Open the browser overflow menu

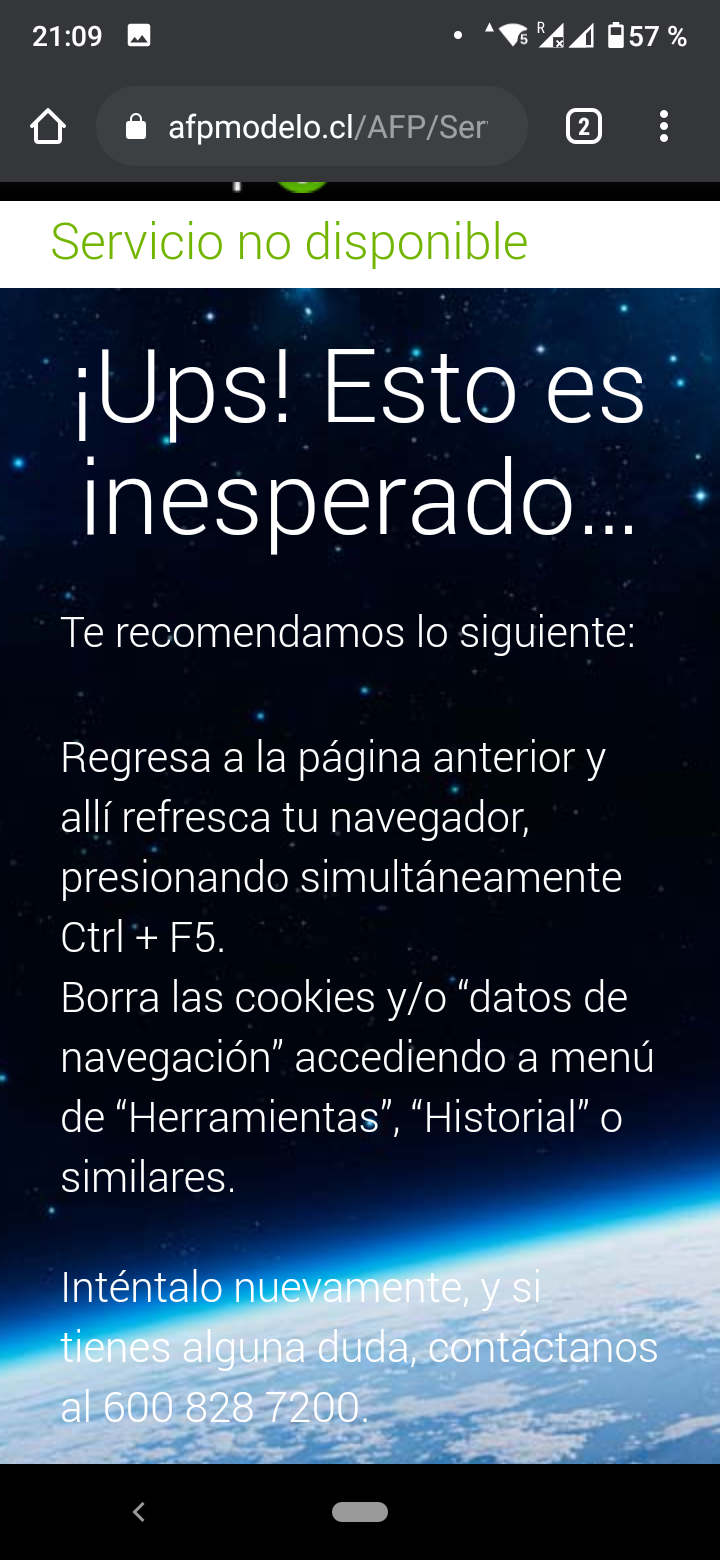(664, 127)
